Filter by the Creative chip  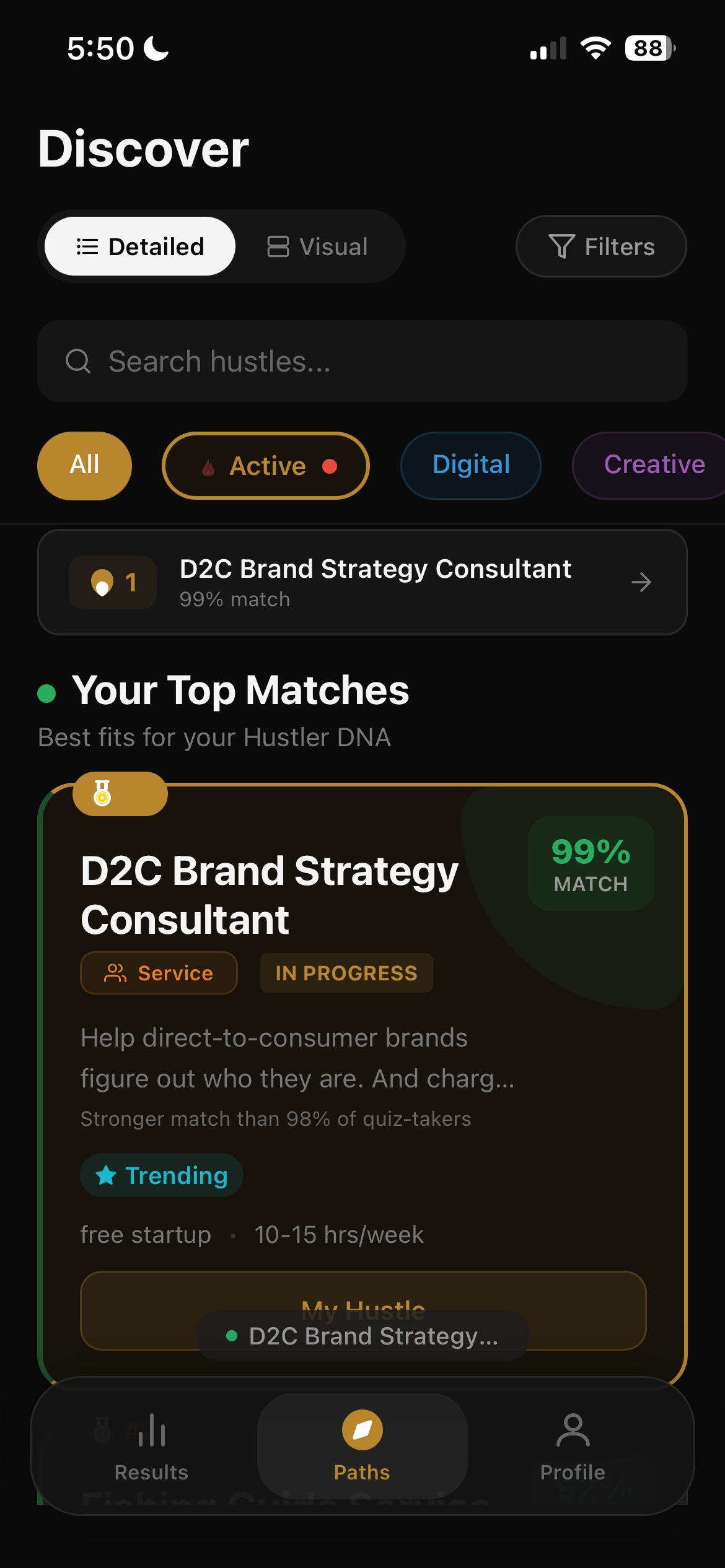tap(651, 465)
